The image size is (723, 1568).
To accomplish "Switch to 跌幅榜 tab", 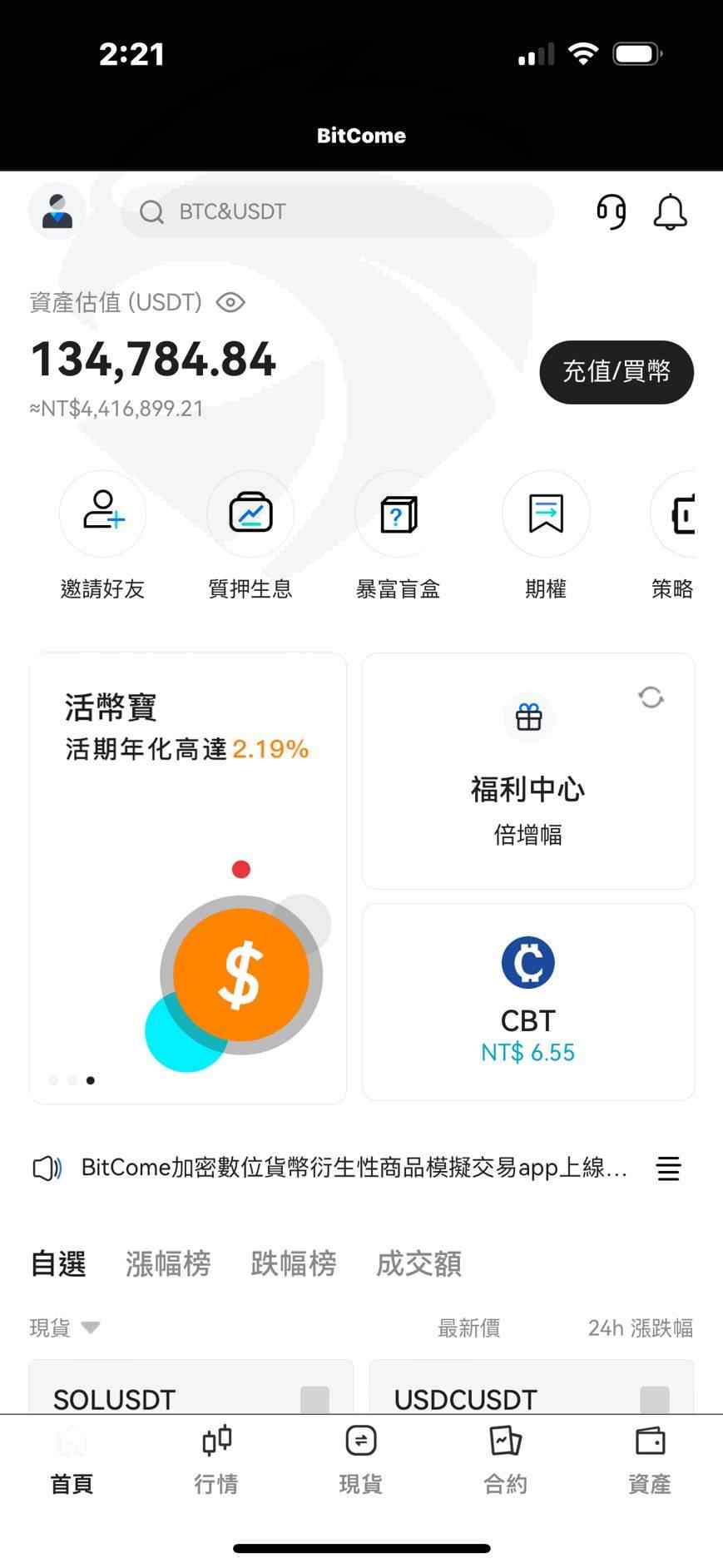I will click(x=294, y=1263).
